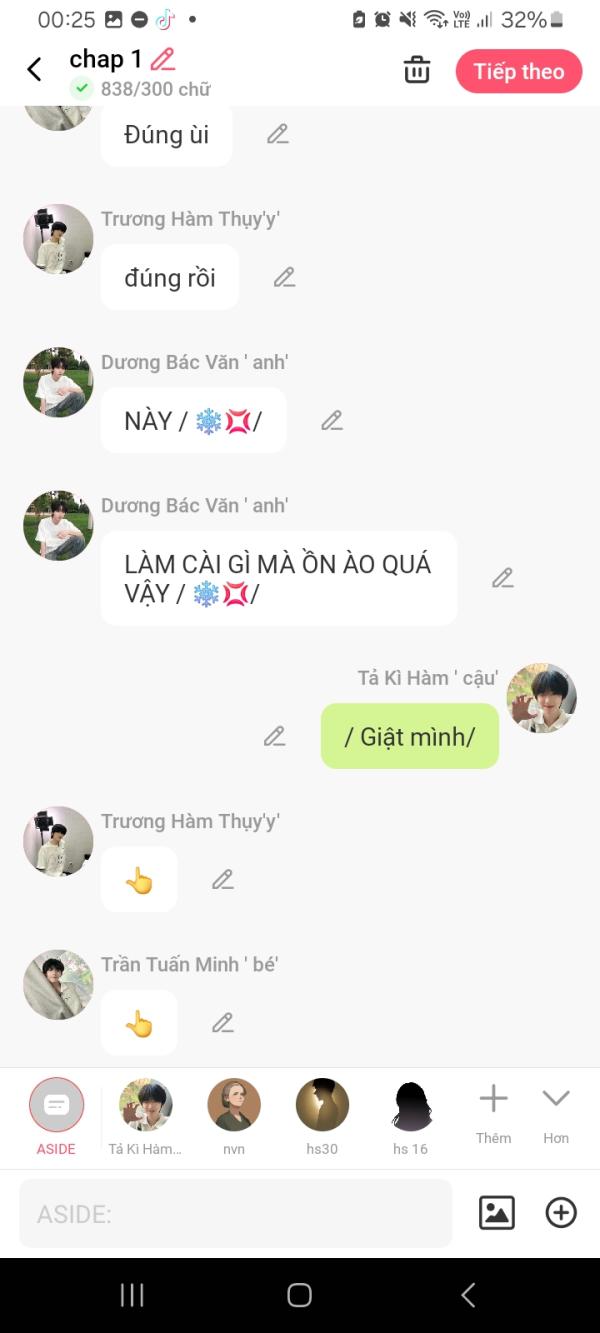The height and width of the screenshot is (1333, 600).
Task: Edit Trần Tuấn Minh's emoji message
Action: 223,1023
